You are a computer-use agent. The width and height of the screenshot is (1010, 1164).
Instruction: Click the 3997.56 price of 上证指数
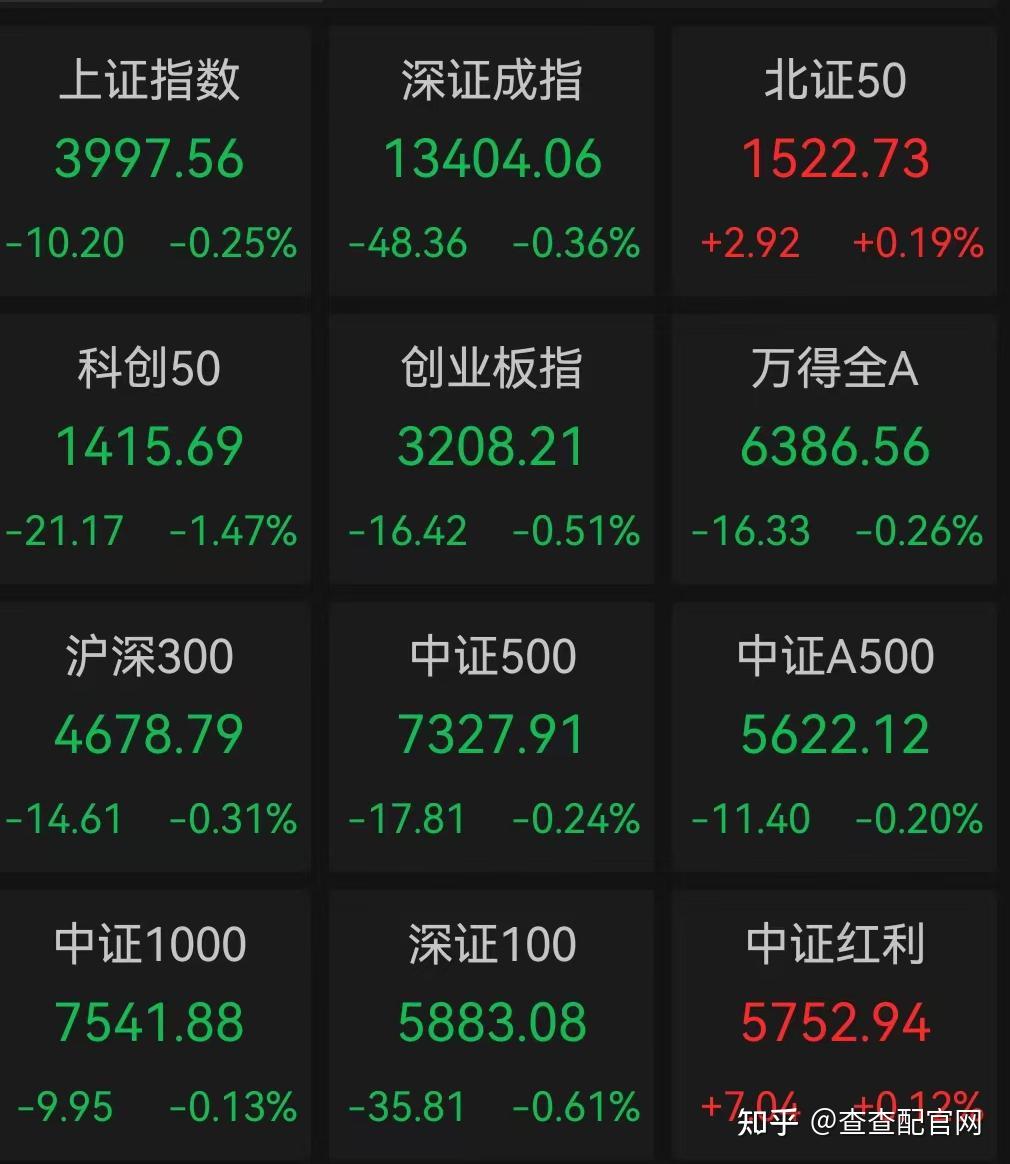coord(150,158)
